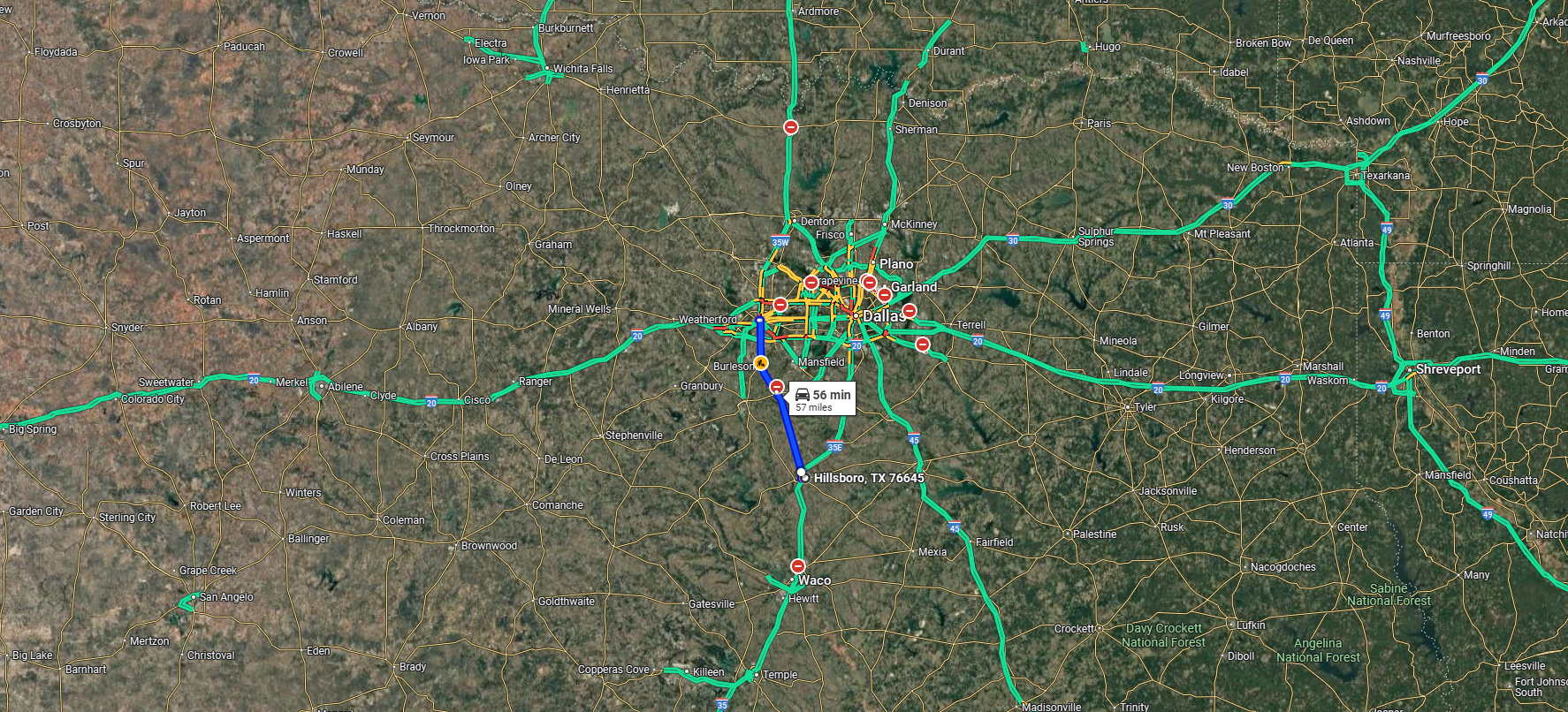This screenshot has height=712, width=1568.
Task: Tap the 56 min route callout
Action: click(x=822, y=399)
